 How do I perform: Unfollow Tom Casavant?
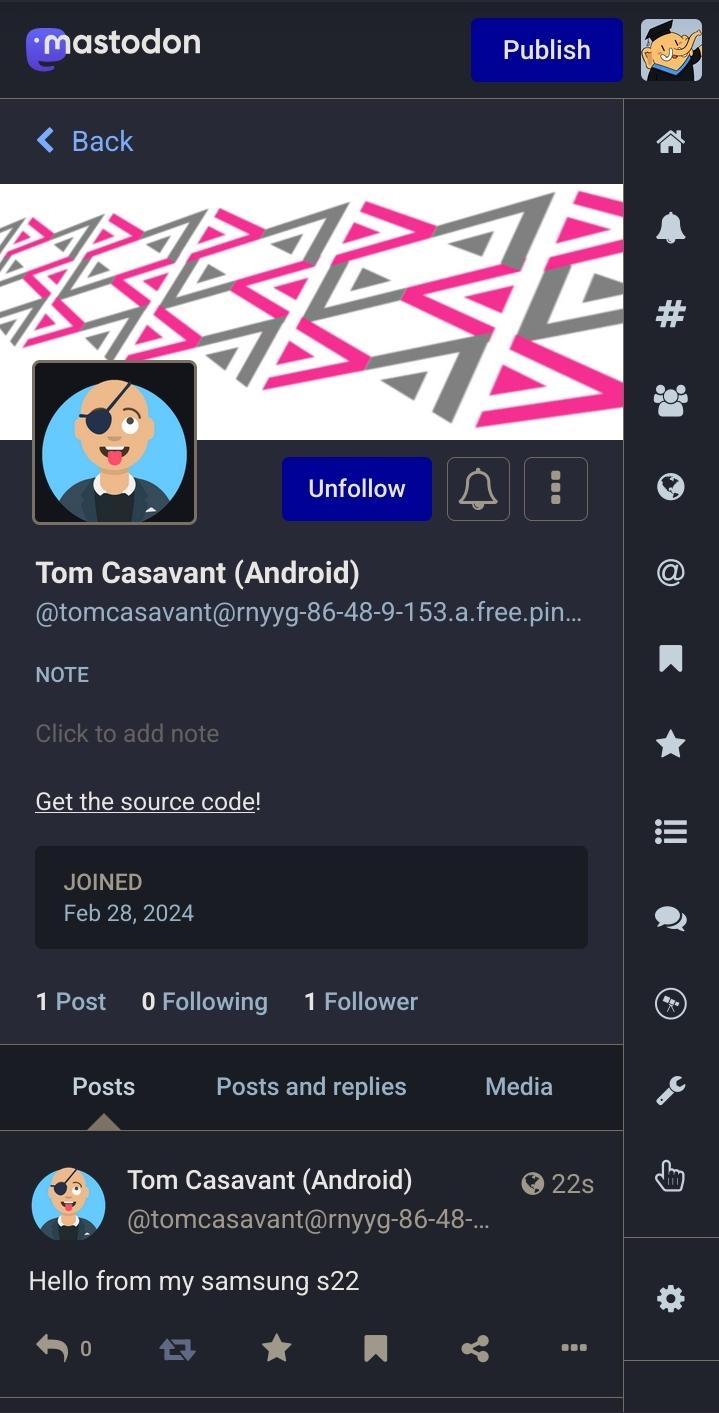tap(356, 489)
